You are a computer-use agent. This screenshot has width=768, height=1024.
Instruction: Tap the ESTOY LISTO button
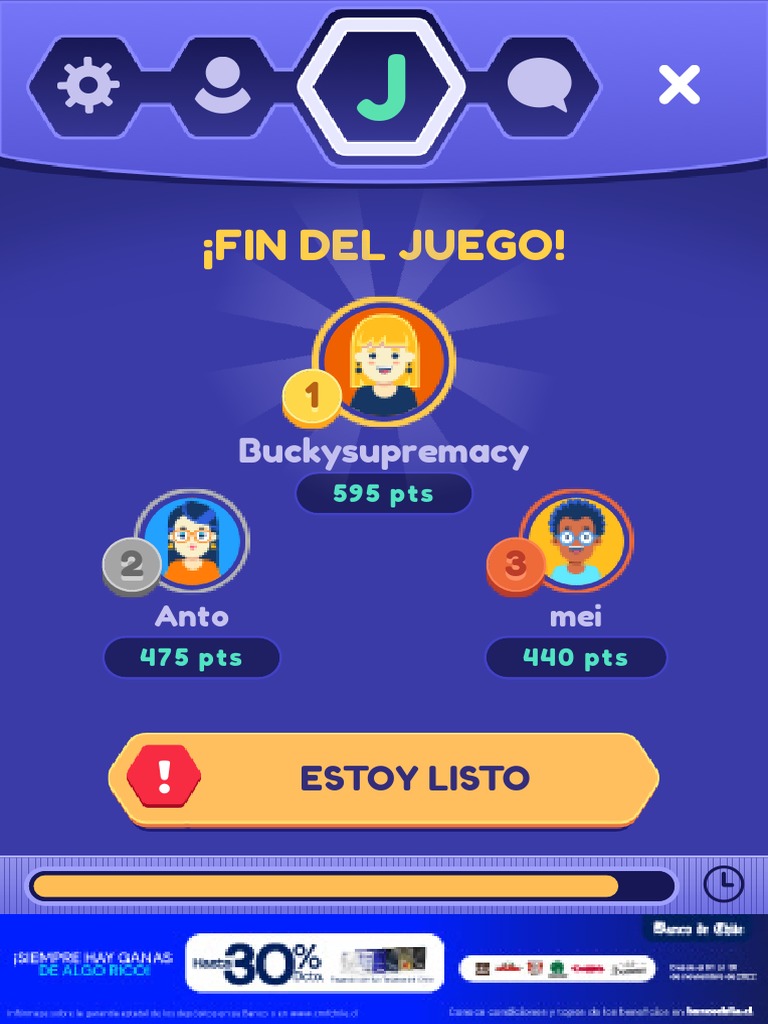(384, 778)
